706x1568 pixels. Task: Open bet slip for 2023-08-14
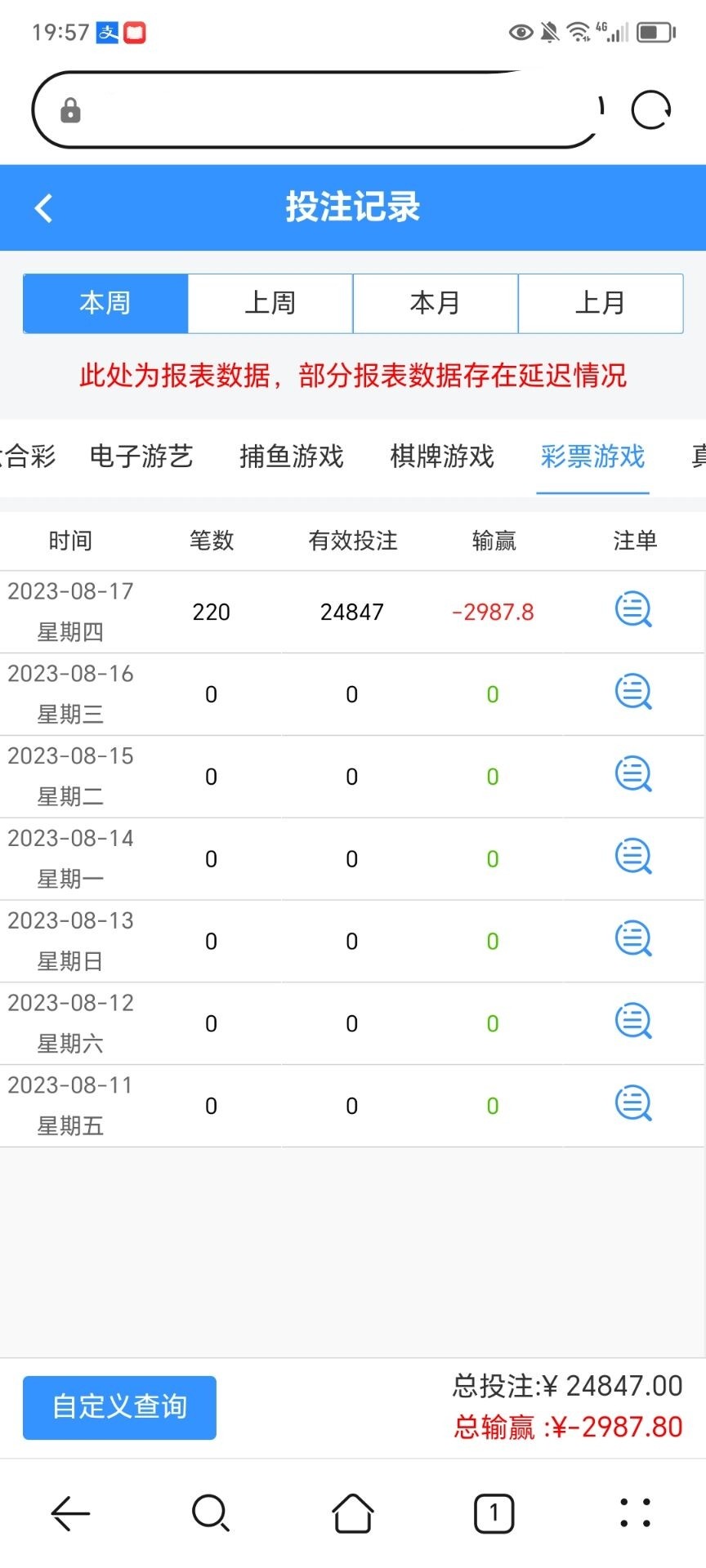point(633,857)
